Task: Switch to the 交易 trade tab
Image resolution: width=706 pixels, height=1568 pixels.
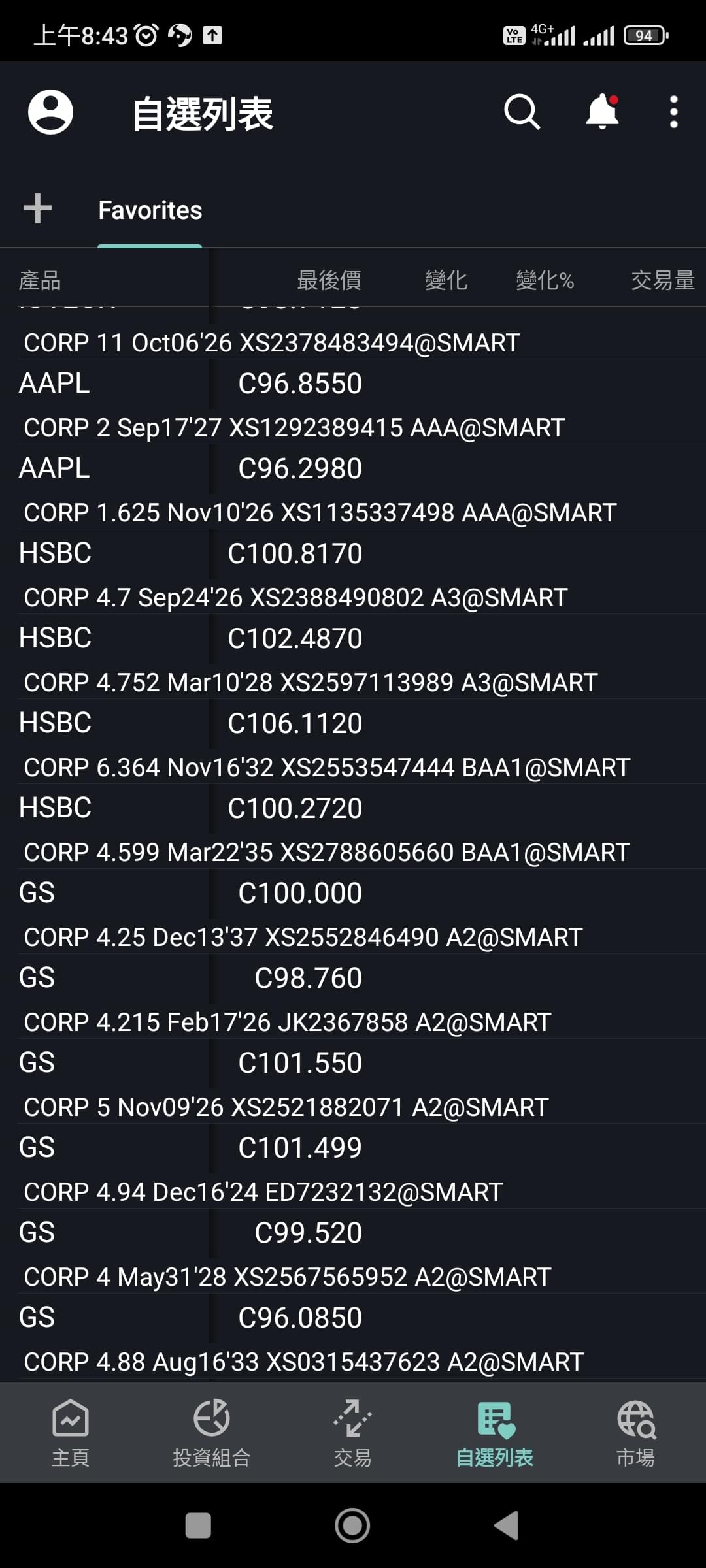Action: [x=353, y=1433]
